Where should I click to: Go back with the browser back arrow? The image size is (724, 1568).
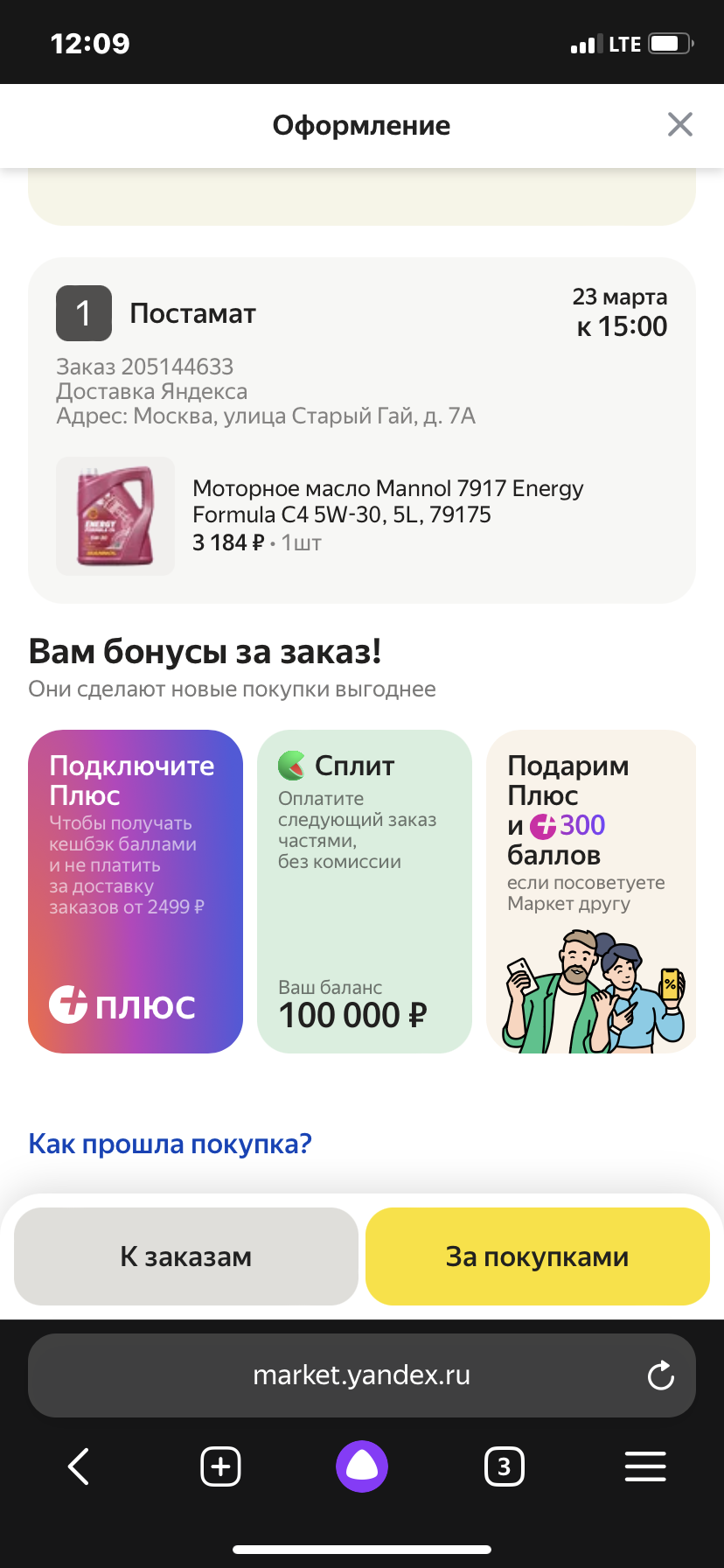coord(79,1466)
